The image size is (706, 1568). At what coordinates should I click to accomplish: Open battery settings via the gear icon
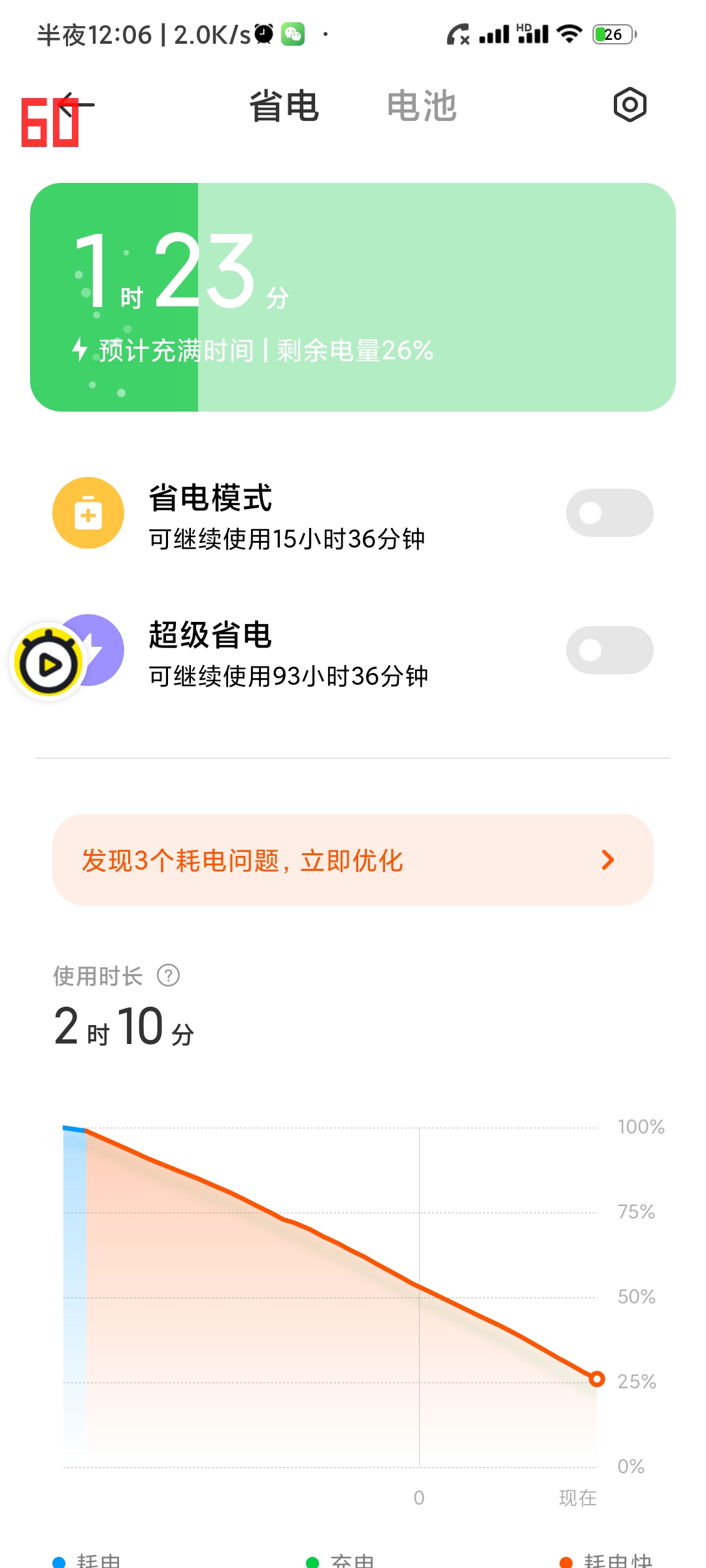click(x=630, y=105)
